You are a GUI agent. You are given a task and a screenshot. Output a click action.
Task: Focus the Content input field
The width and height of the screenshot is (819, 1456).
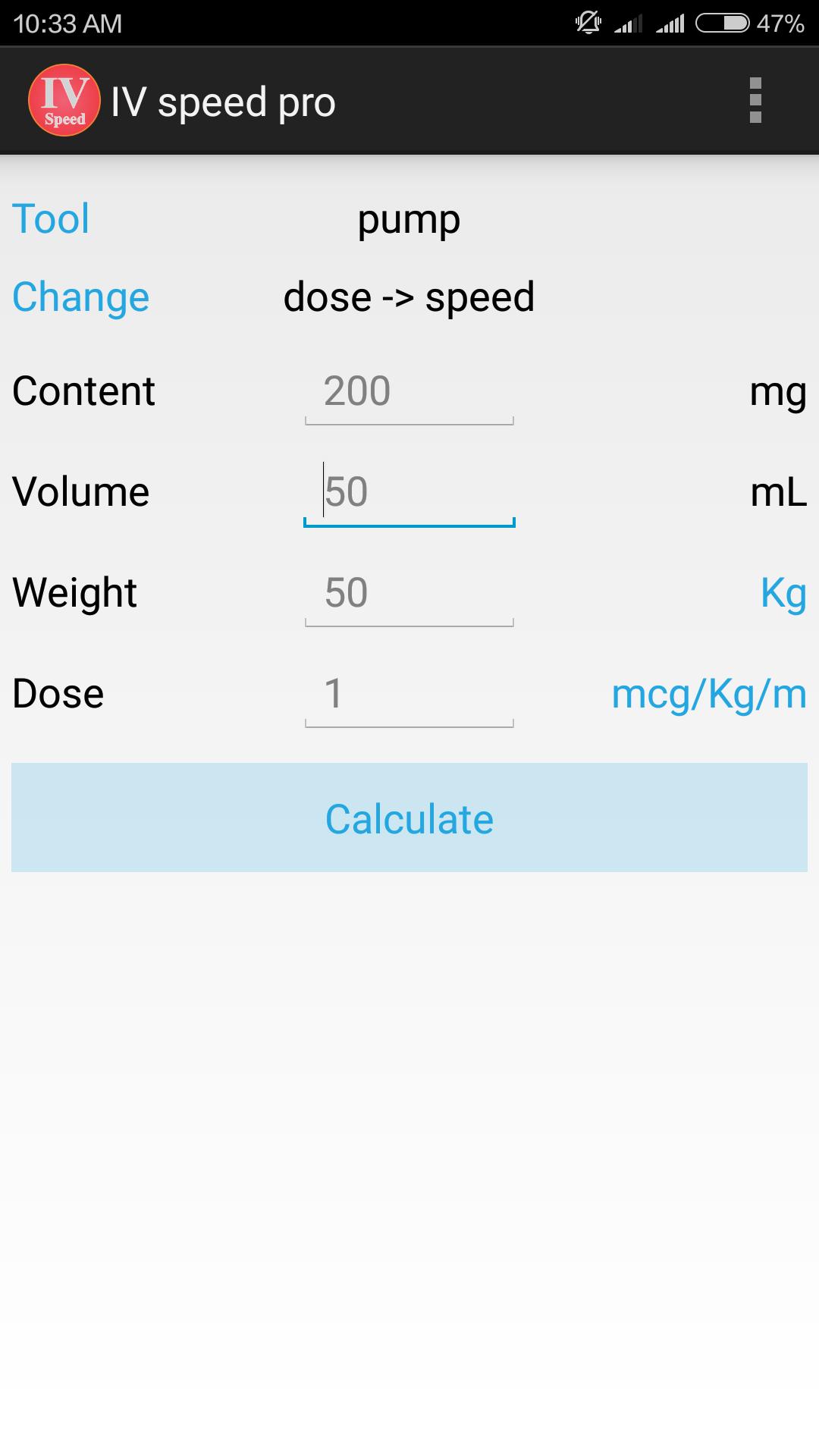click(x=409, y=392)
